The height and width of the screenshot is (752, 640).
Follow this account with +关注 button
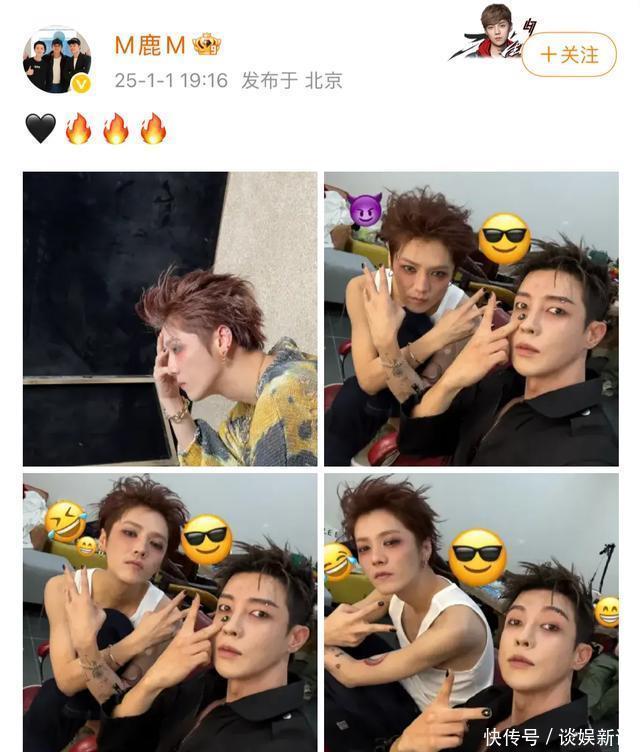[569, 55]
